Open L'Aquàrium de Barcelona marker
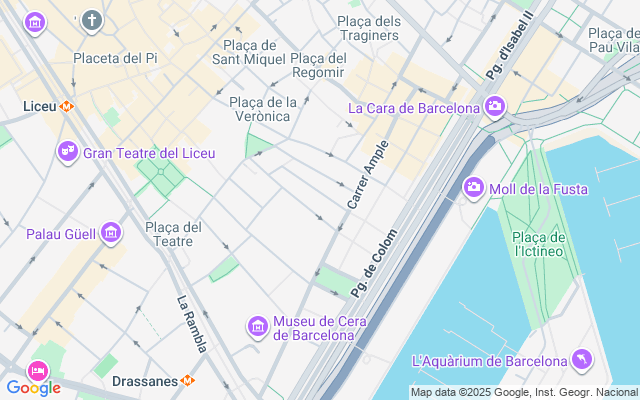The height and width of the screenshot is (400, 640). tap(582, 360)
